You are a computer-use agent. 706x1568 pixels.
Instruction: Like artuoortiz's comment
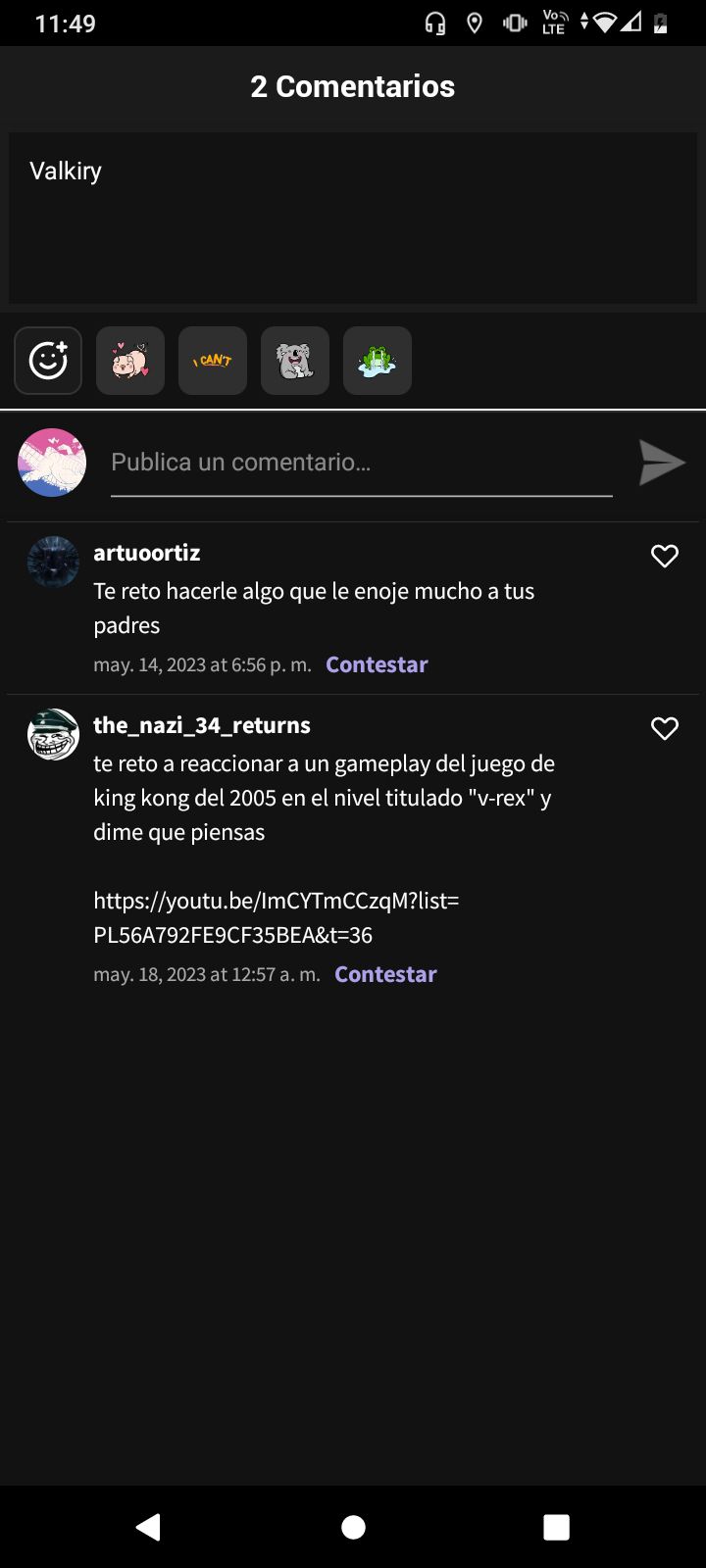pos(665,556)
